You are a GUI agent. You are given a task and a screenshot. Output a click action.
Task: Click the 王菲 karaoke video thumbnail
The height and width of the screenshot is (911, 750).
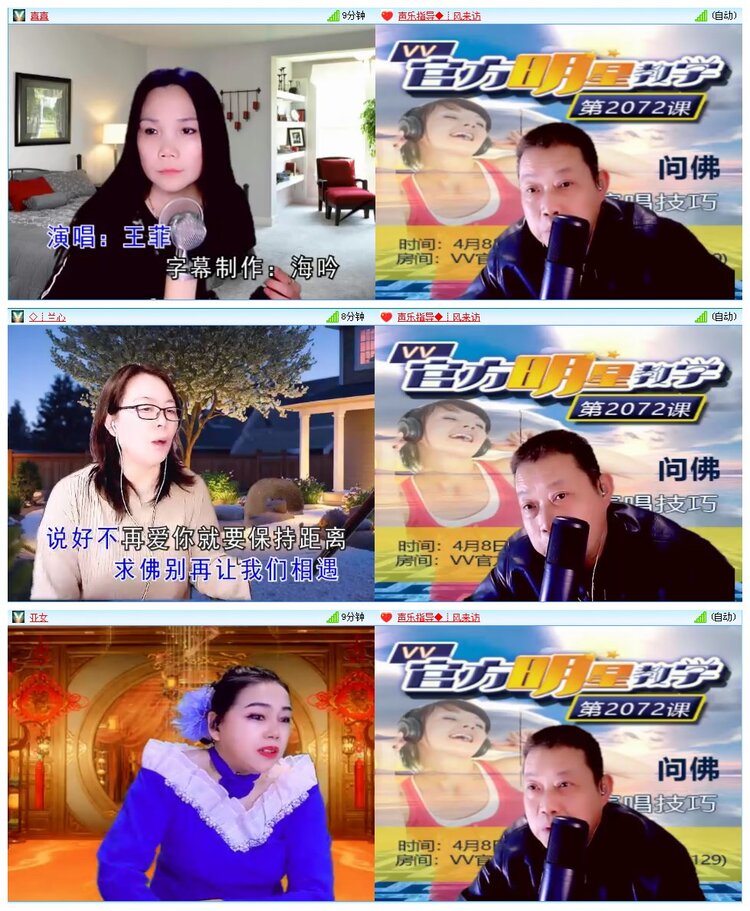186,163
